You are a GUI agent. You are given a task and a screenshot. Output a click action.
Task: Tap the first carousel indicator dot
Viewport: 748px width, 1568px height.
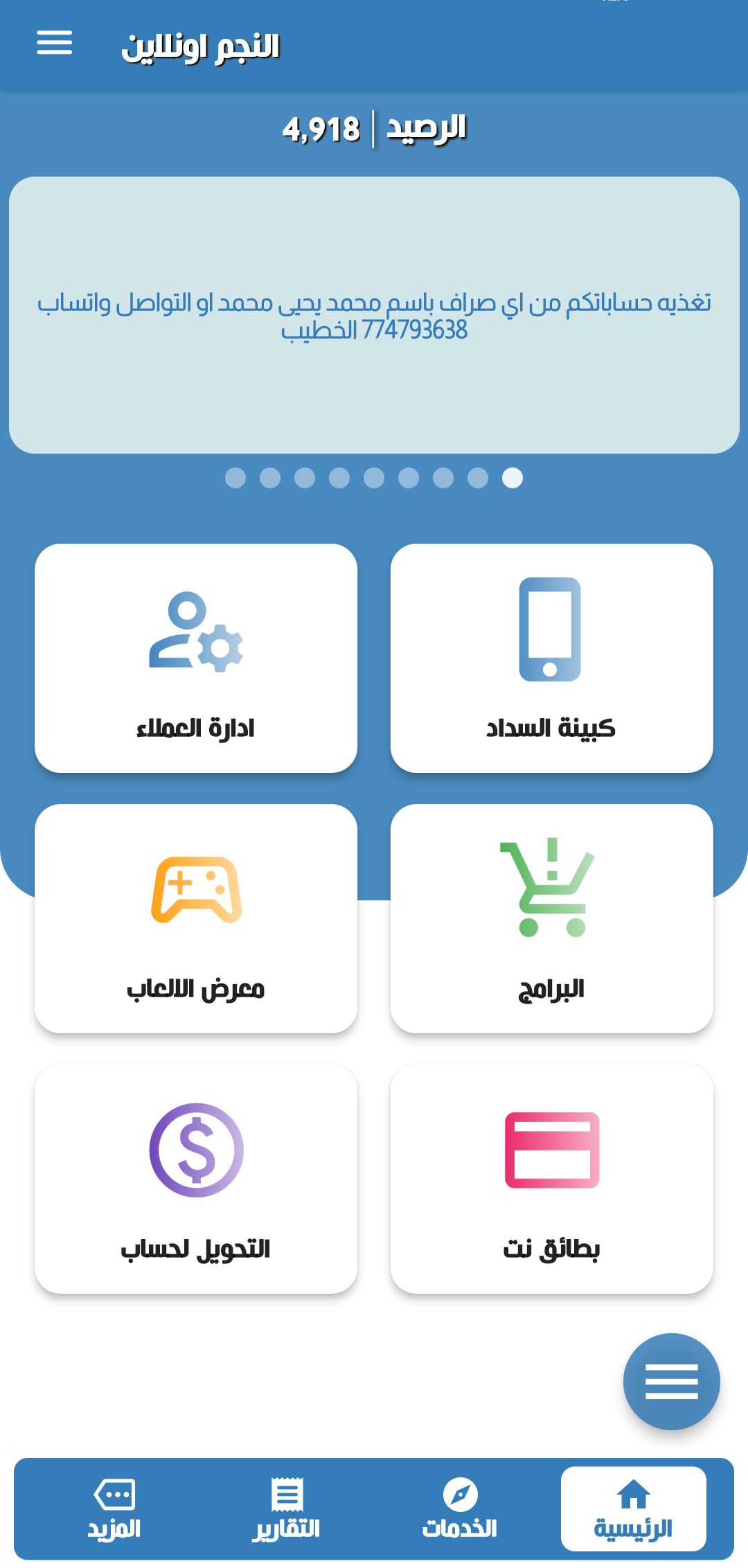tap(234, 478)
